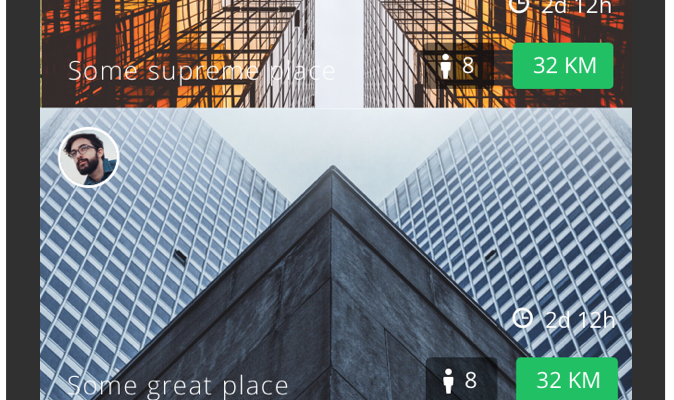Tap 32 KM button on Some great place
This screenshot has width=674, height=400.
pos(567,380)
